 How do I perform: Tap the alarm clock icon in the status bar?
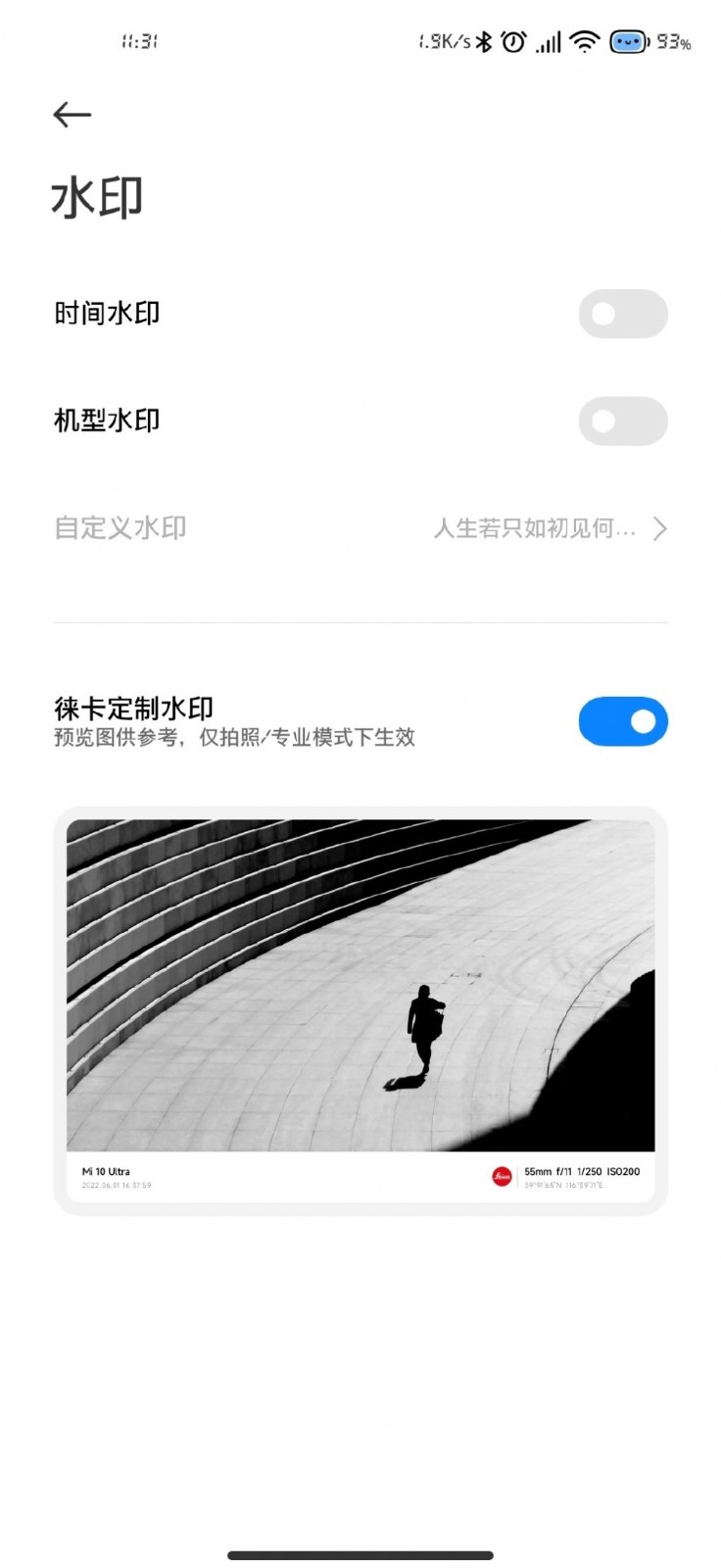coord(511,42)
